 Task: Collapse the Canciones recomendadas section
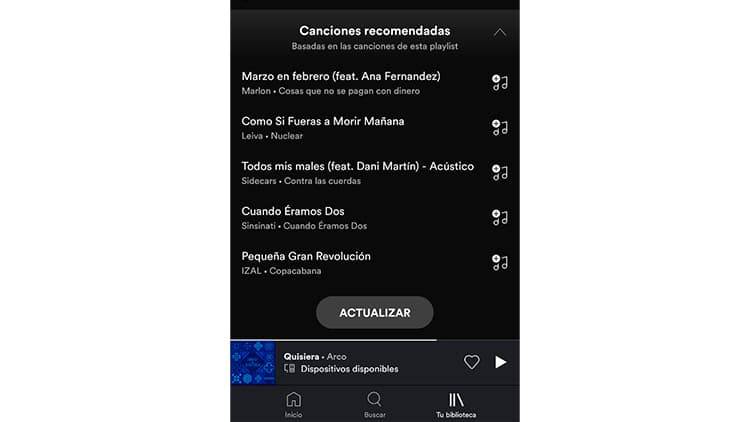(x=500, y=32)
